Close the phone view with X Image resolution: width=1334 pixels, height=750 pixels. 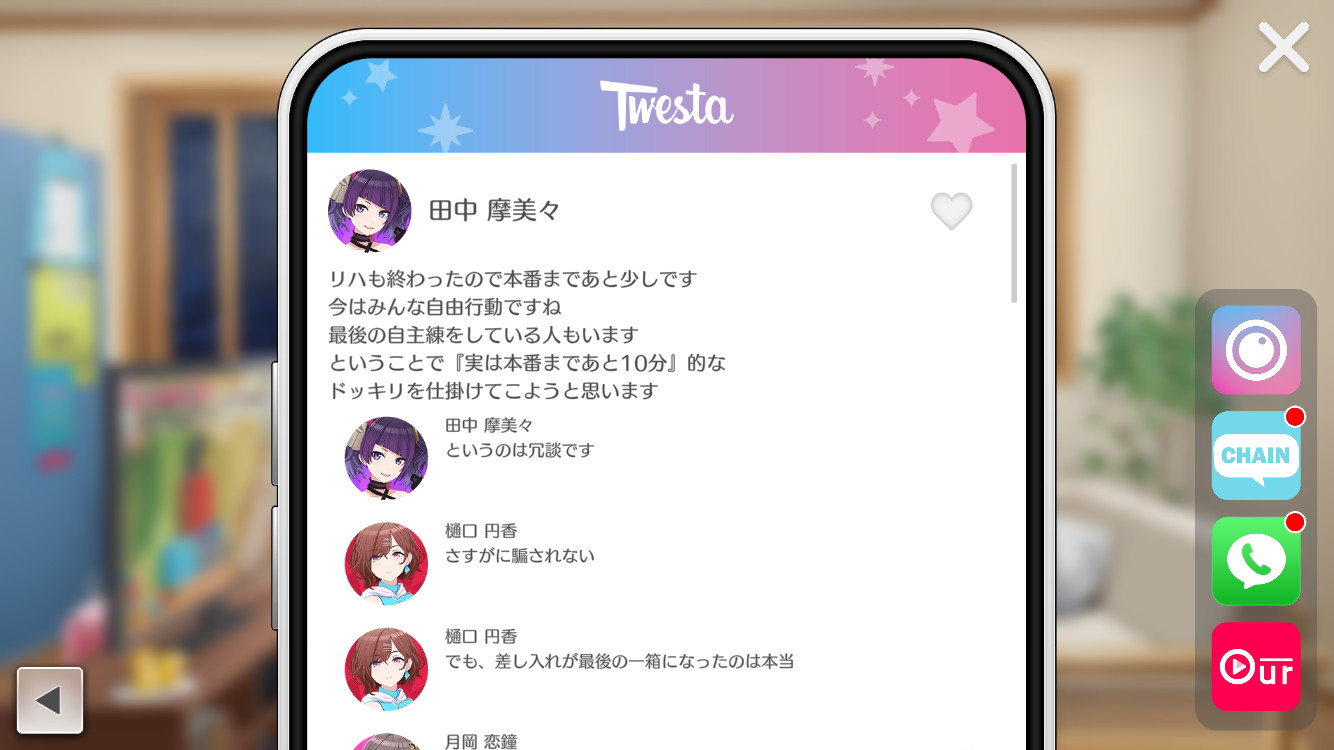click(x=1283, y=47)
